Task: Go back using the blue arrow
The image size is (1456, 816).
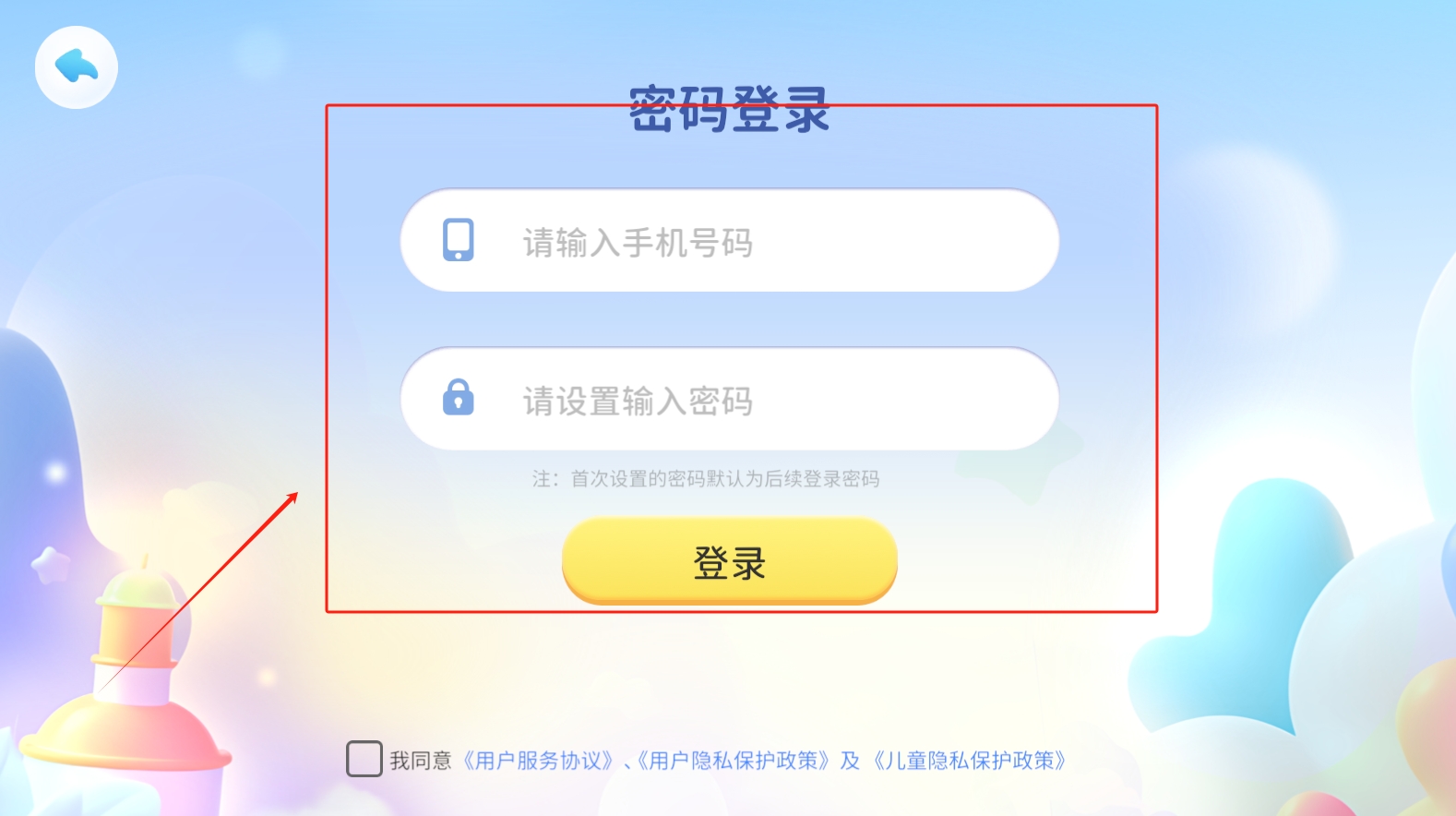Action: tap(76, 67)
